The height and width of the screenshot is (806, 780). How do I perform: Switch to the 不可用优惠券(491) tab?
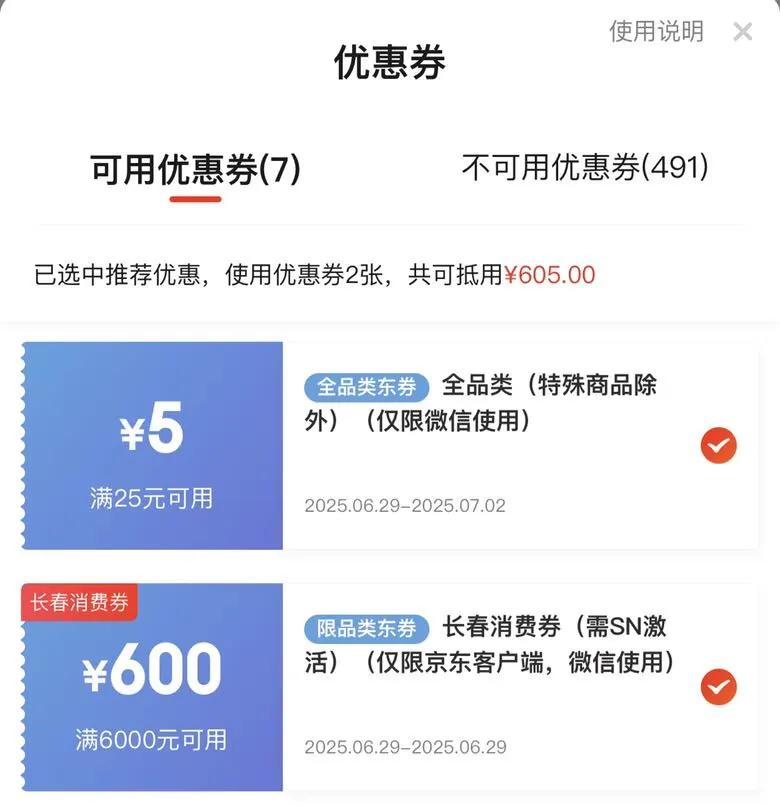coord(585,168)
